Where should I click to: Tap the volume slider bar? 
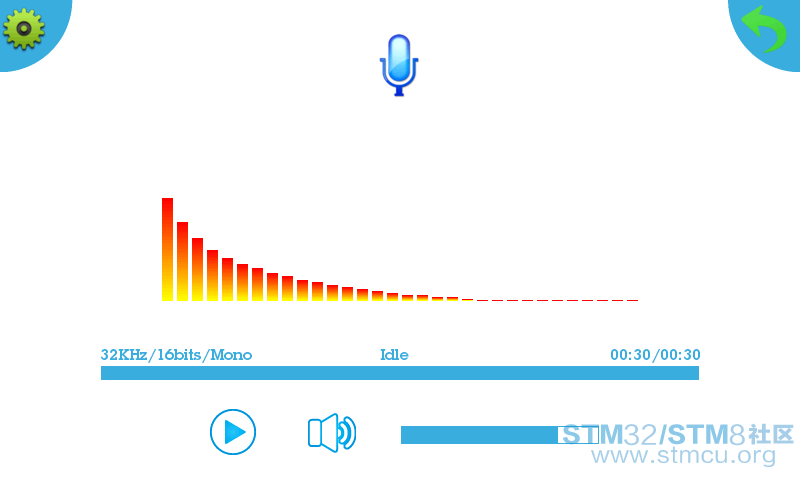[480, 435]
